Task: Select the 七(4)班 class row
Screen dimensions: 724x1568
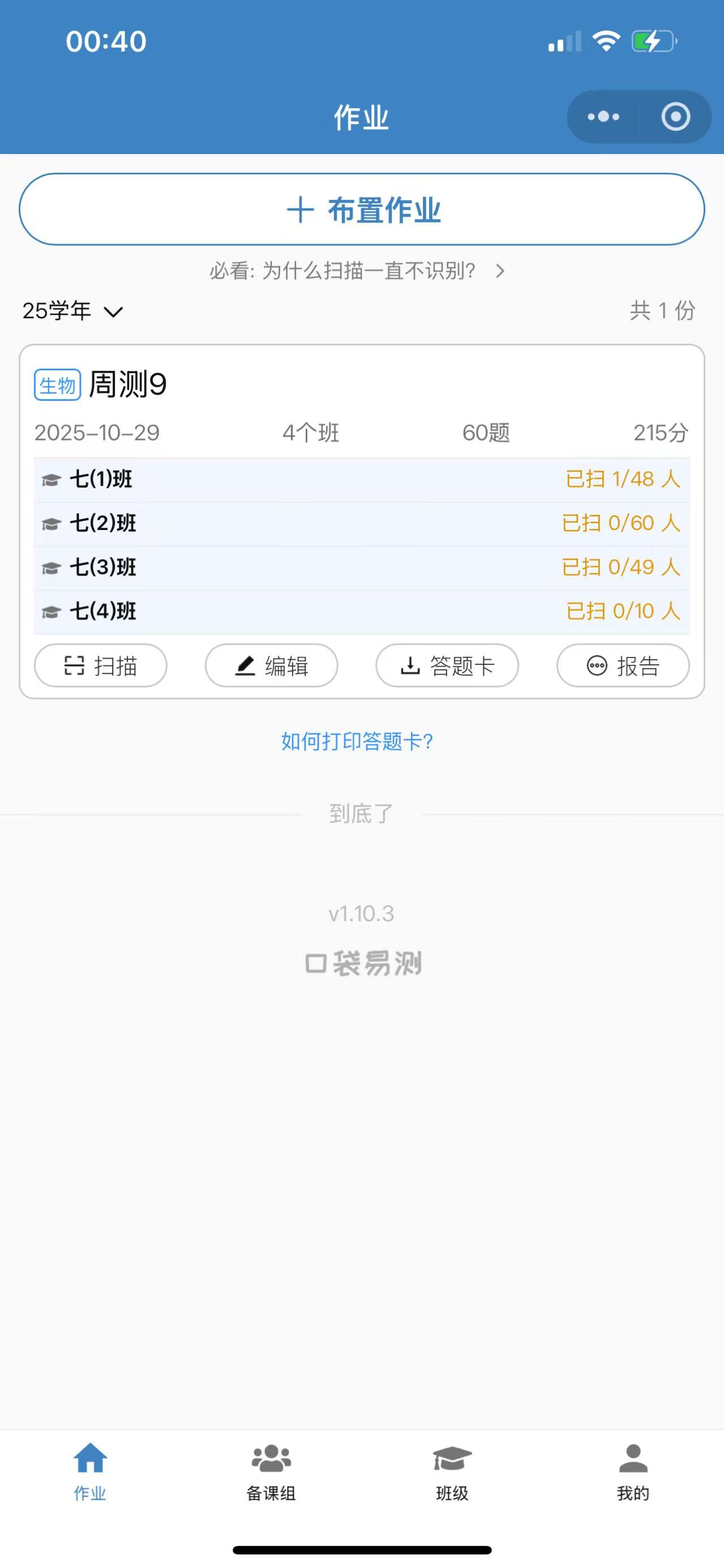Action: [362, 610]
